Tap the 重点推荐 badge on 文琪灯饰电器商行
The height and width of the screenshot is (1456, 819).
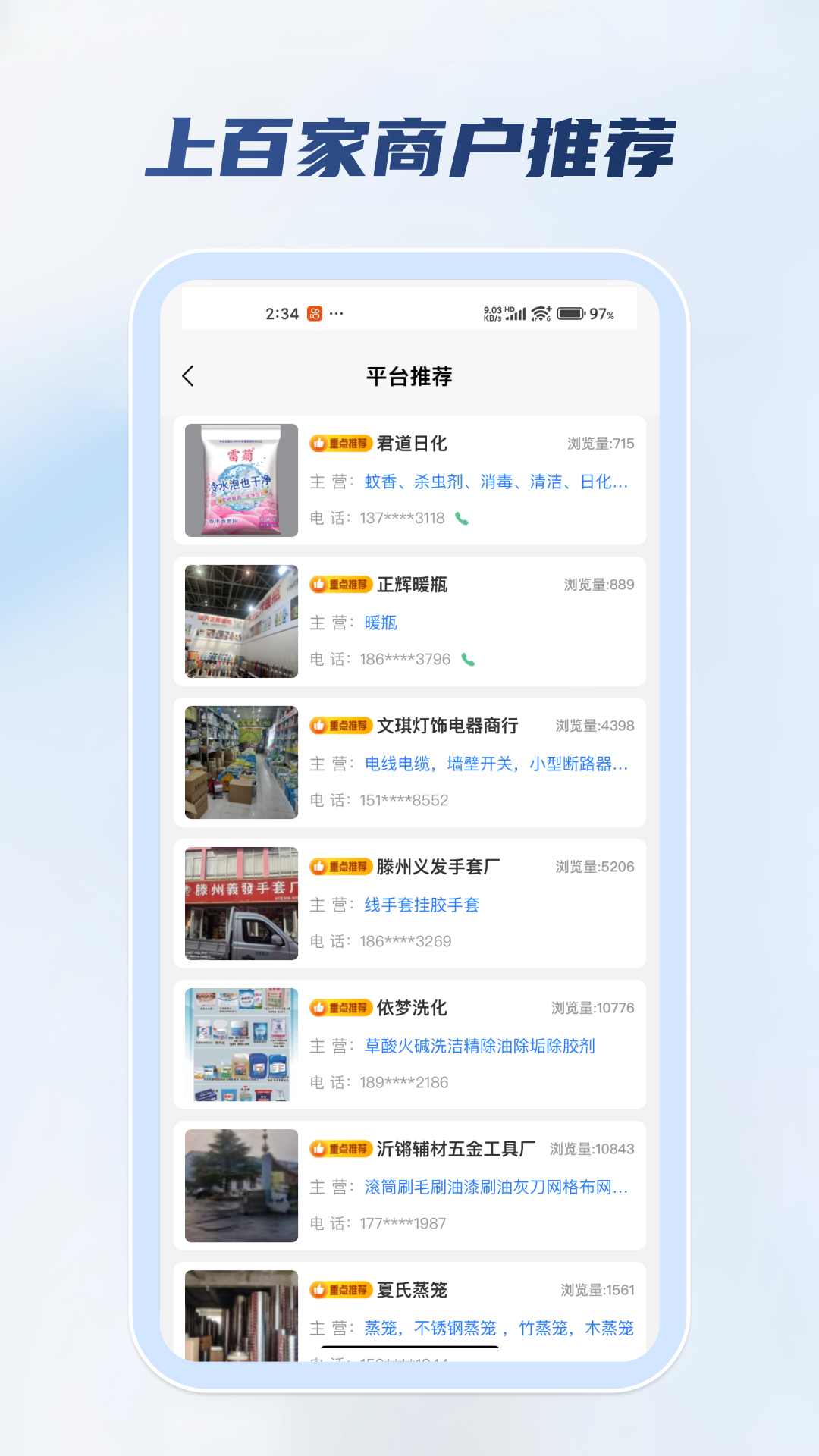[x=340, y=726]
